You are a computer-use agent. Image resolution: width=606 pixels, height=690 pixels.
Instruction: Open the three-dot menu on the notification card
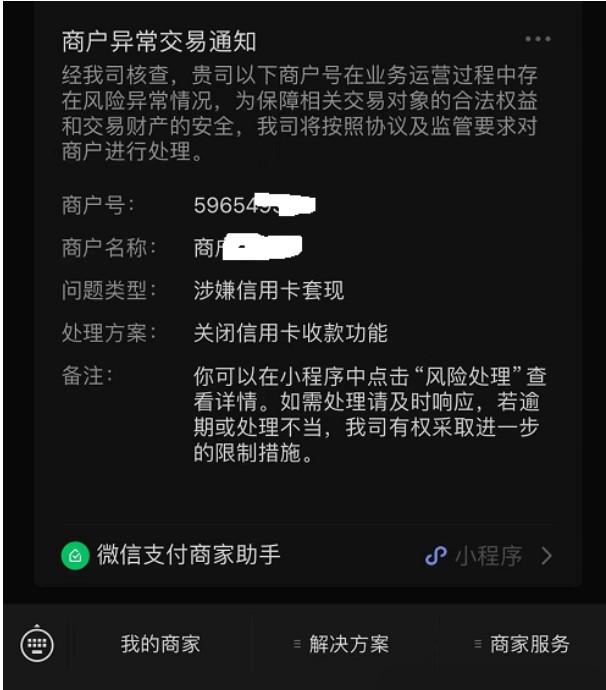pos(537,40)
